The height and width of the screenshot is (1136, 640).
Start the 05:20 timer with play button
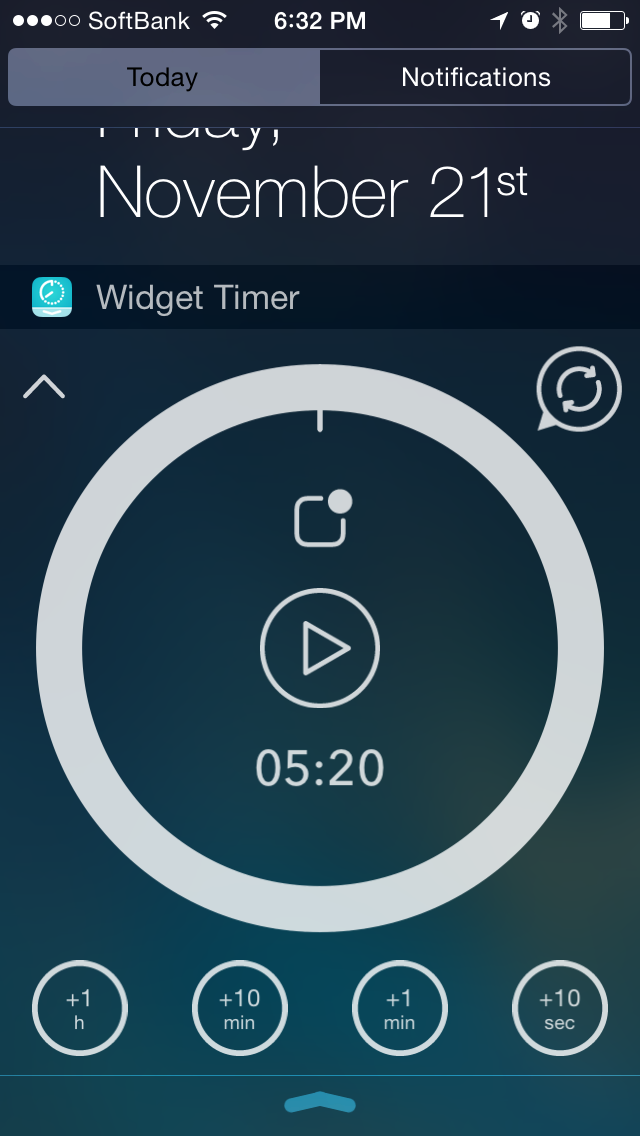tap(320, 648)
